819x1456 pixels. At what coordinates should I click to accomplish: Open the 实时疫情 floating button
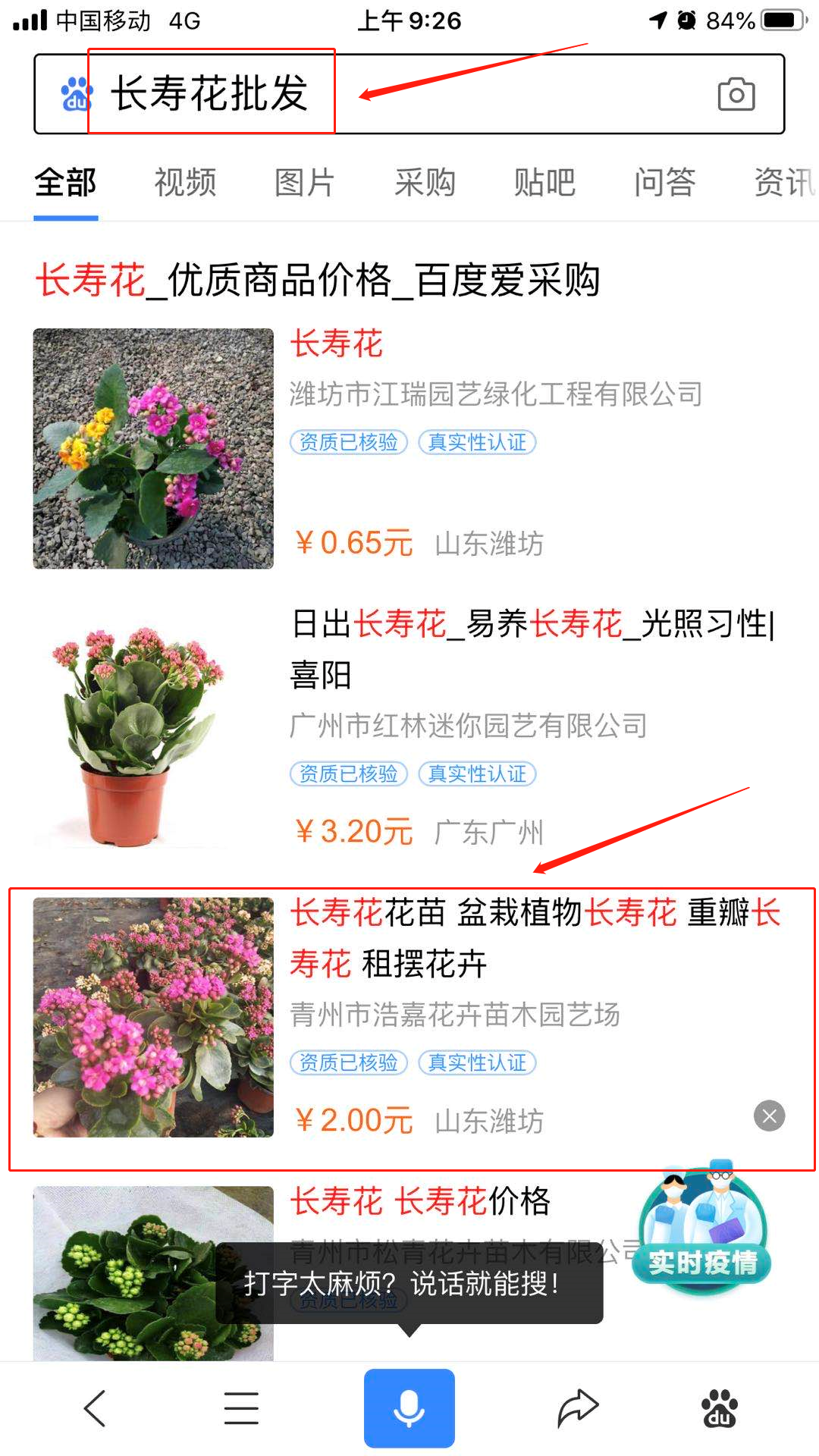pos(702,1228)
